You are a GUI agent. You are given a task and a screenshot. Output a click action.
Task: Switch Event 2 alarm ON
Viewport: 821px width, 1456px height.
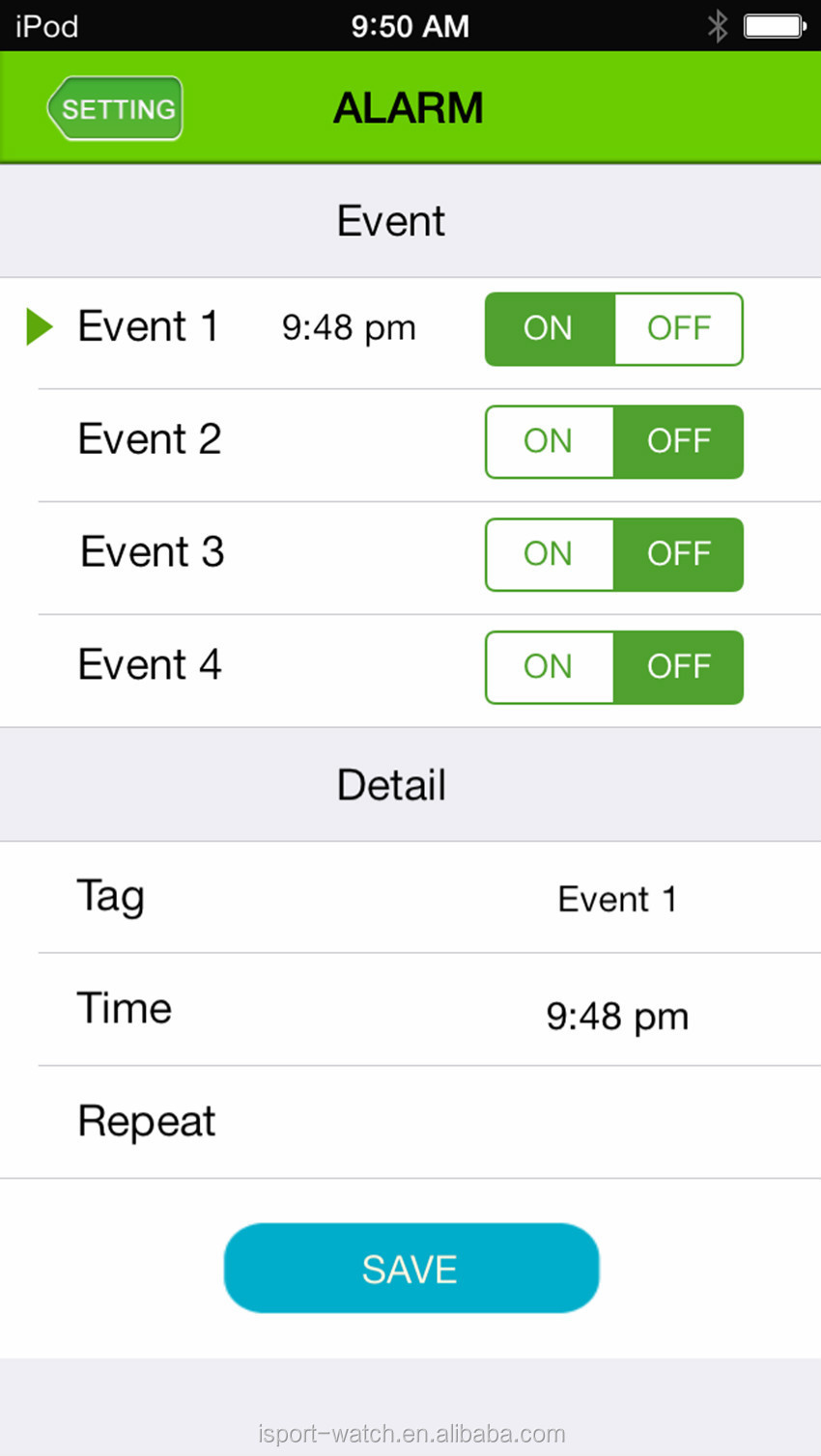pyautogui.click(x=549, y=441)
